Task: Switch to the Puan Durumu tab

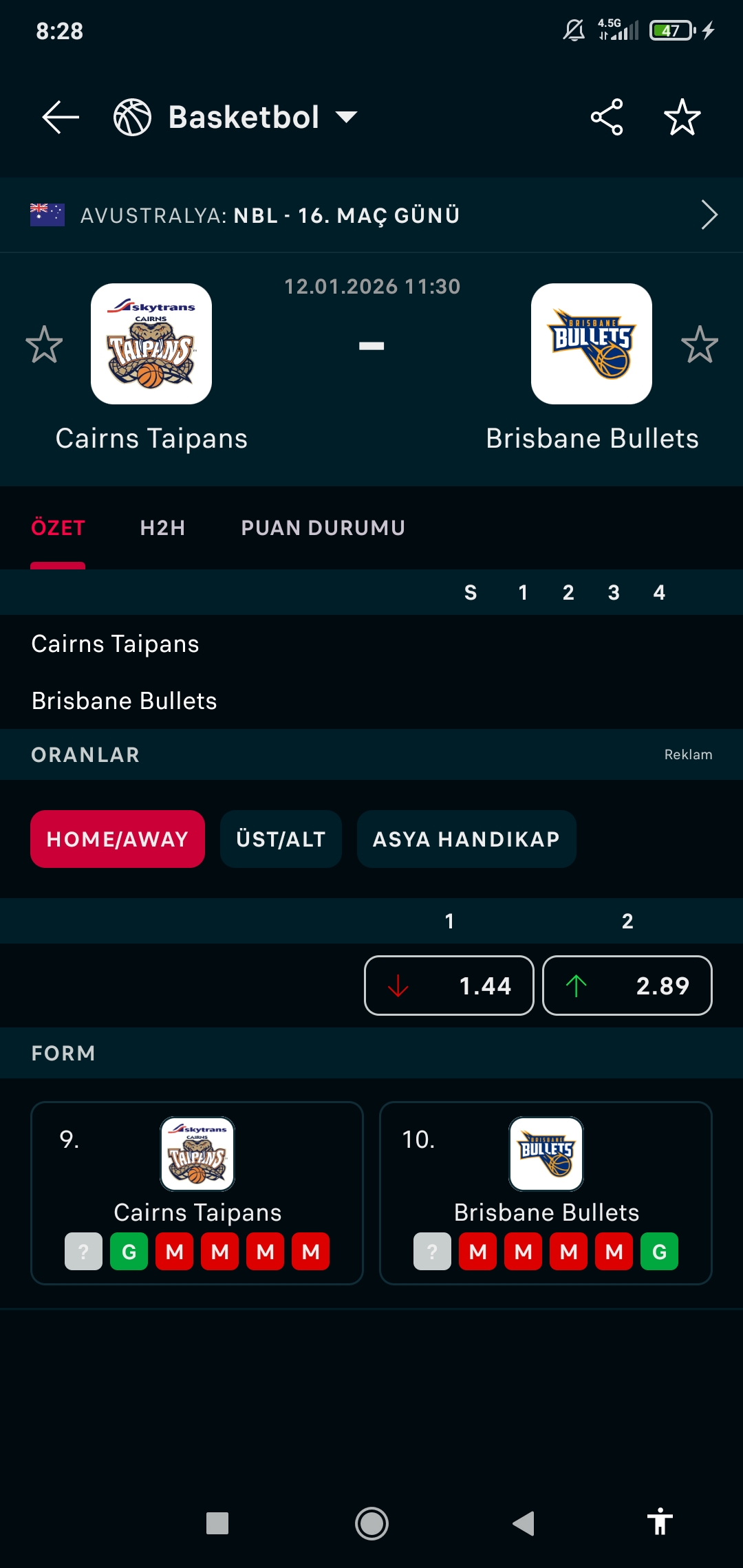Action: pos(323,528)
